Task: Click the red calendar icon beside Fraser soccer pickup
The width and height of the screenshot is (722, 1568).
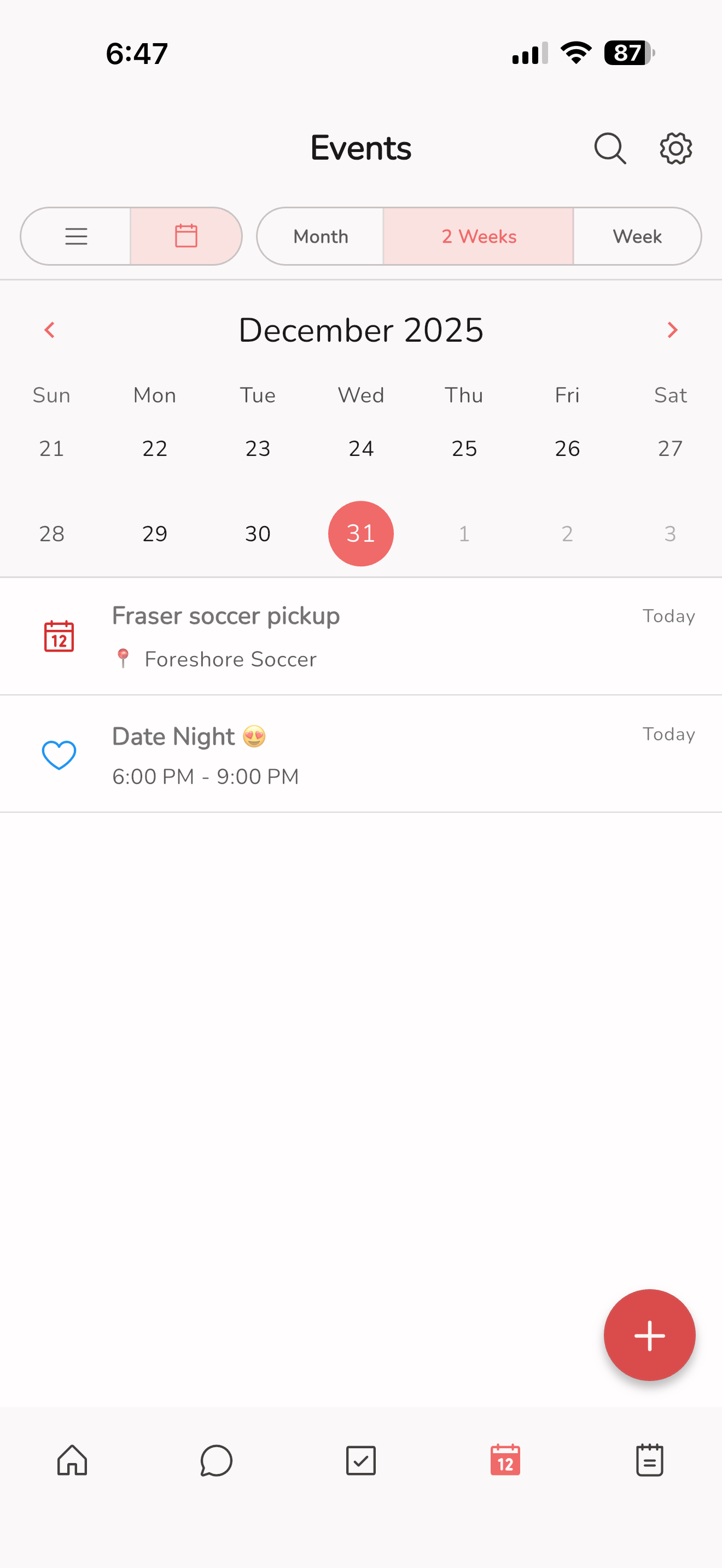Action: [x=59, y=636]
